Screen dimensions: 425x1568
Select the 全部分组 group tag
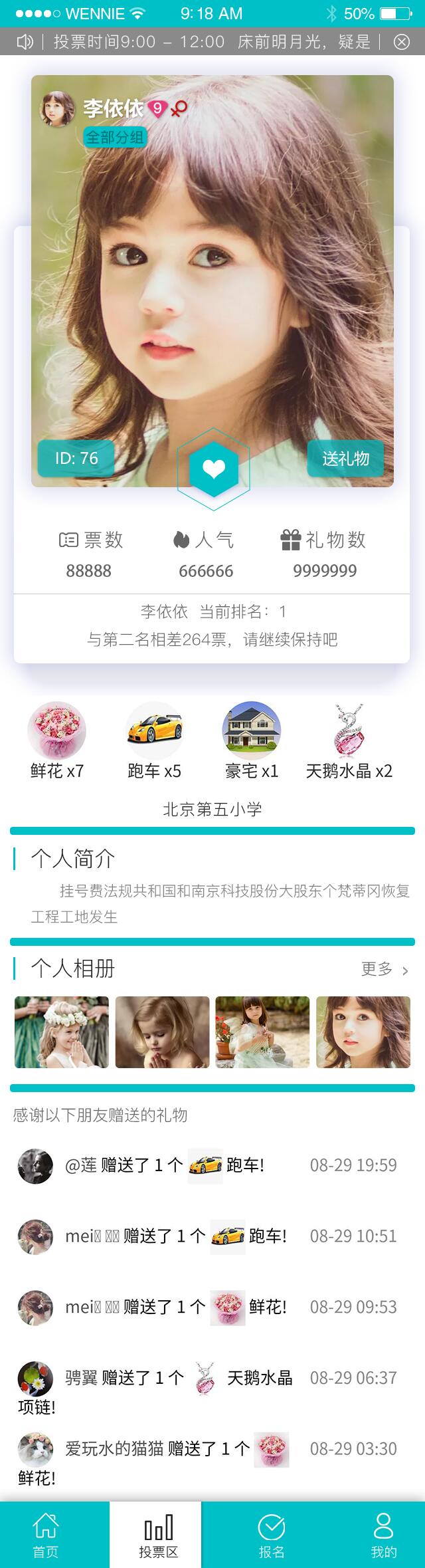pos(115,137)
